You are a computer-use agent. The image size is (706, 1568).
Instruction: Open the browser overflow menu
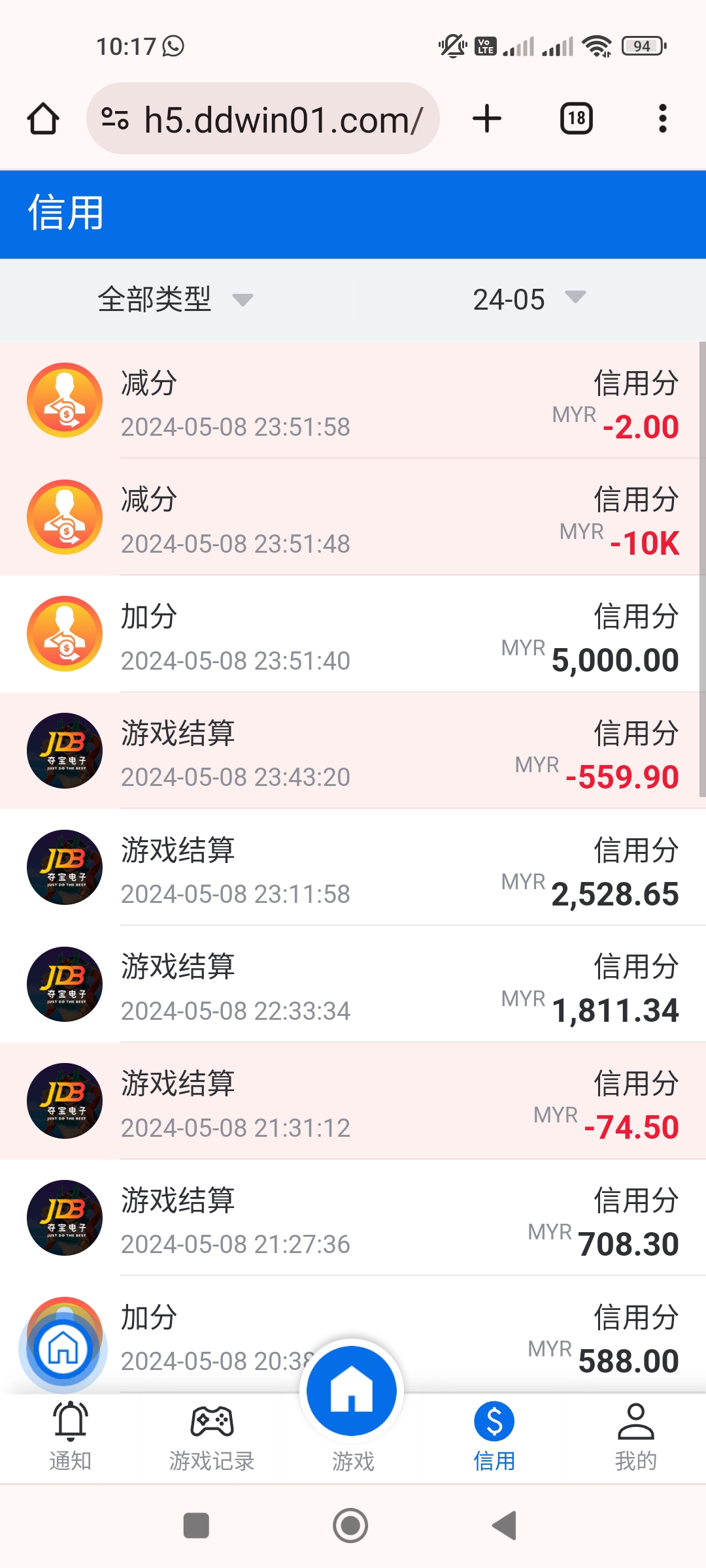(662, 119)
